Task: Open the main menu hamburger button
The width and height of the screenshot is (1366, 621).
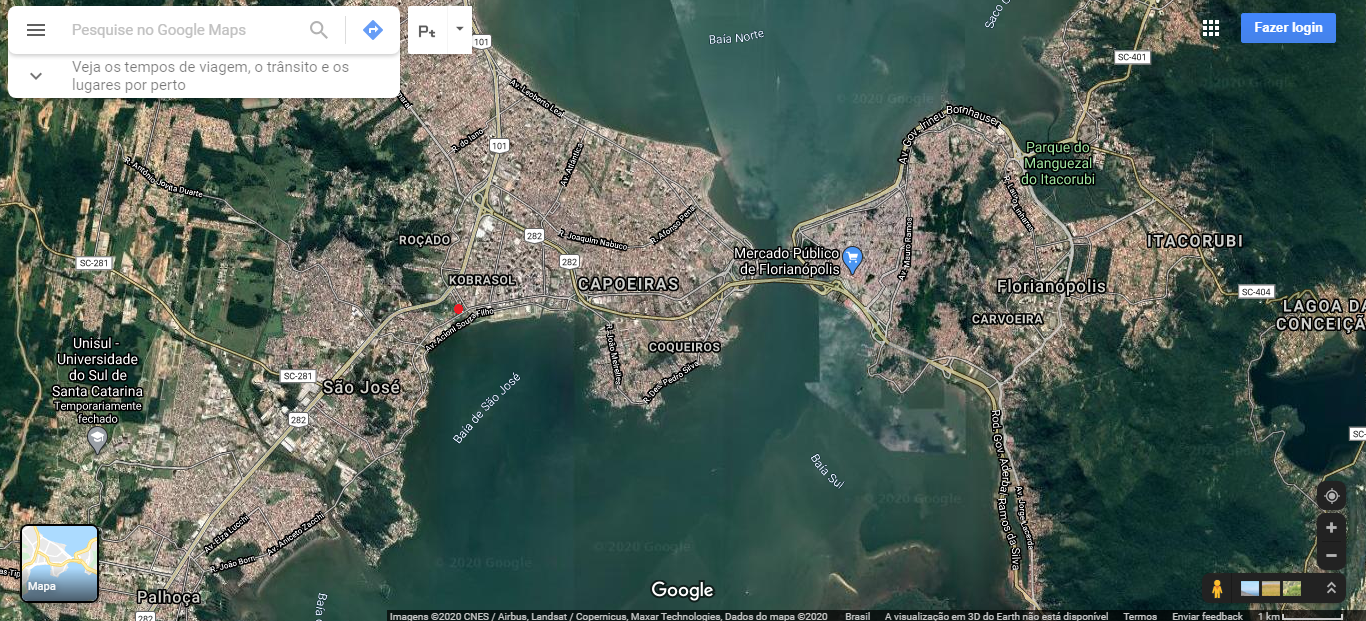Action: click(36, 30)
